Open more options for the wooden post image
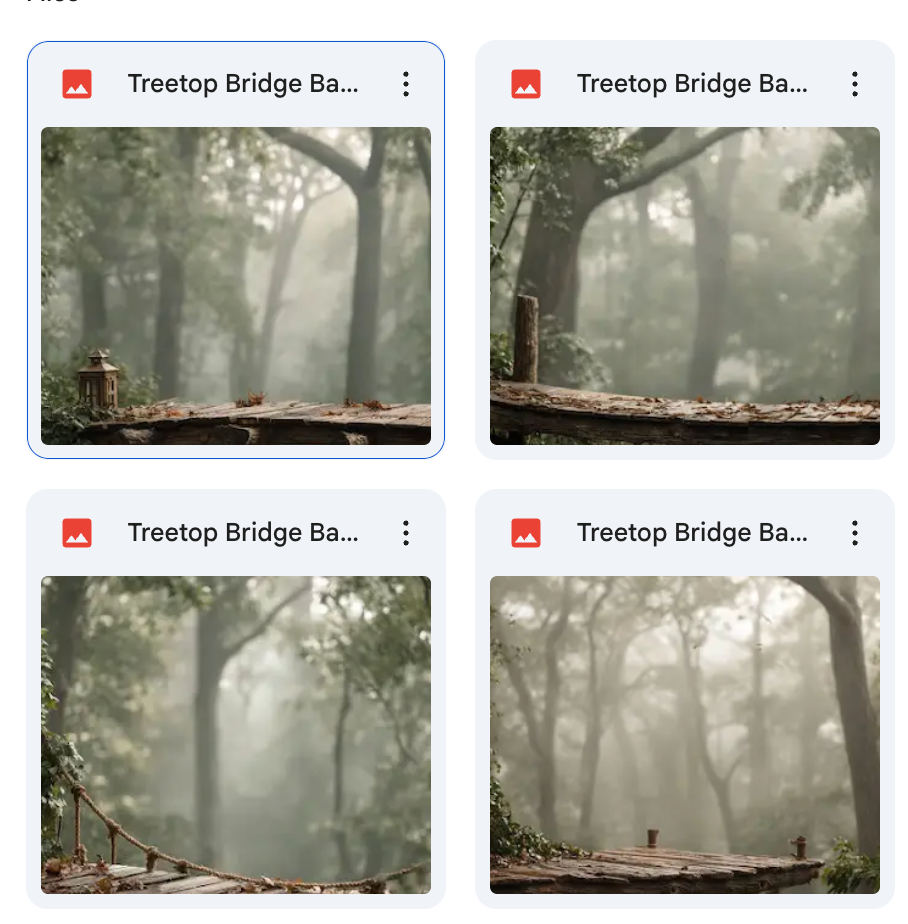This screenshot has width=908, height=924. [854, 84]
